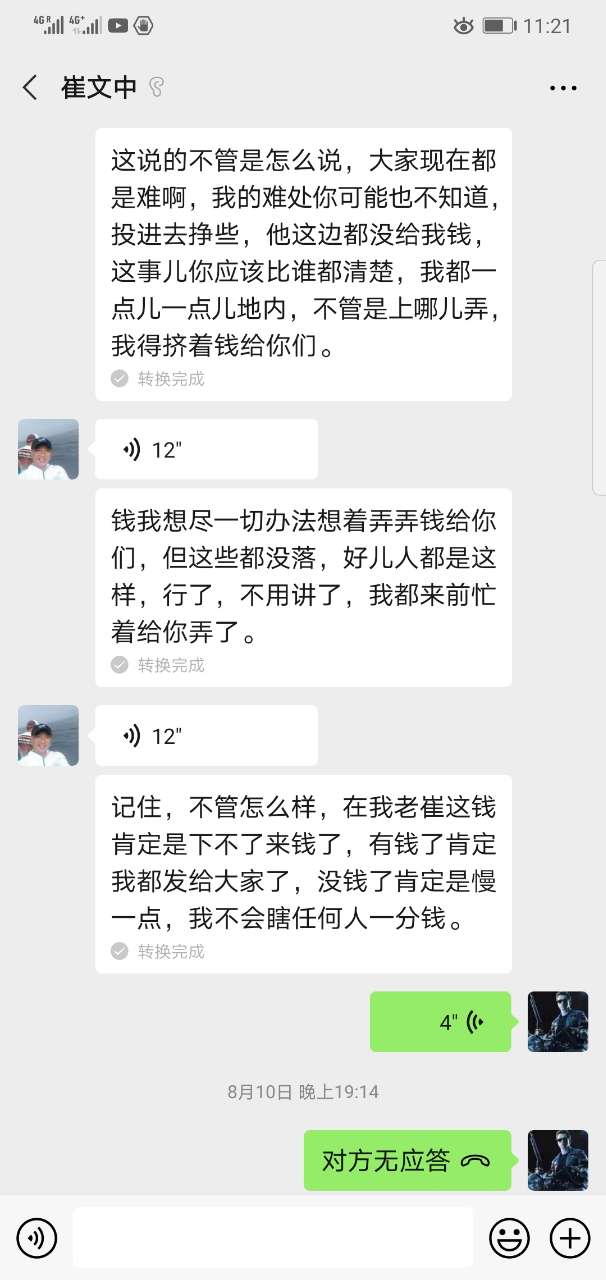Open the chat's three-dot menu

pos(563,88)
